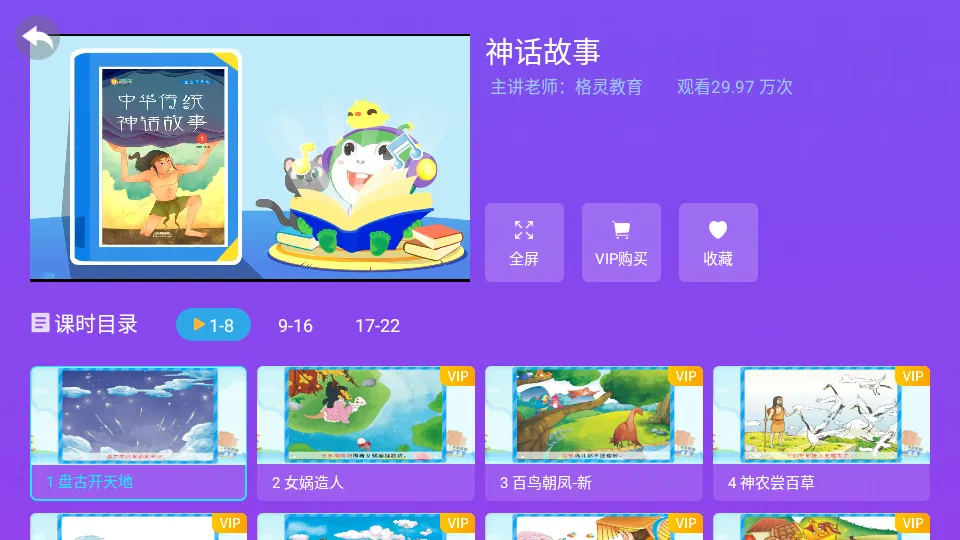Image resolution: width=960 pixels, height=540 pixels.
Task: Add course to favorites via 收藏
Action: click(x=718, y=243)
